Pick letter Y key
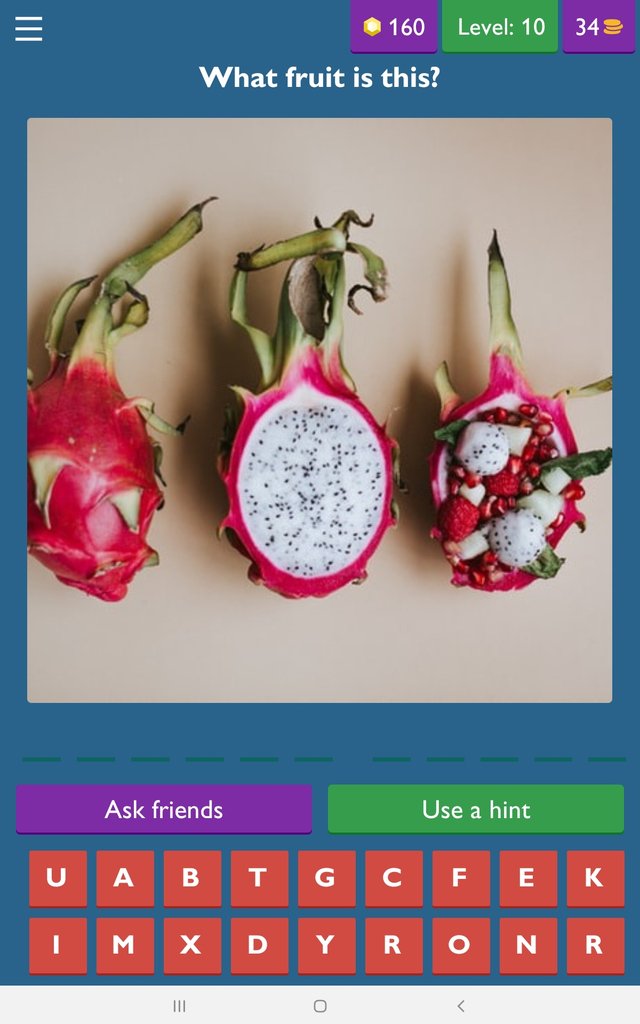Image resolution: width=640 pixels, height=1024 pixels. click(x=325, y=945)
